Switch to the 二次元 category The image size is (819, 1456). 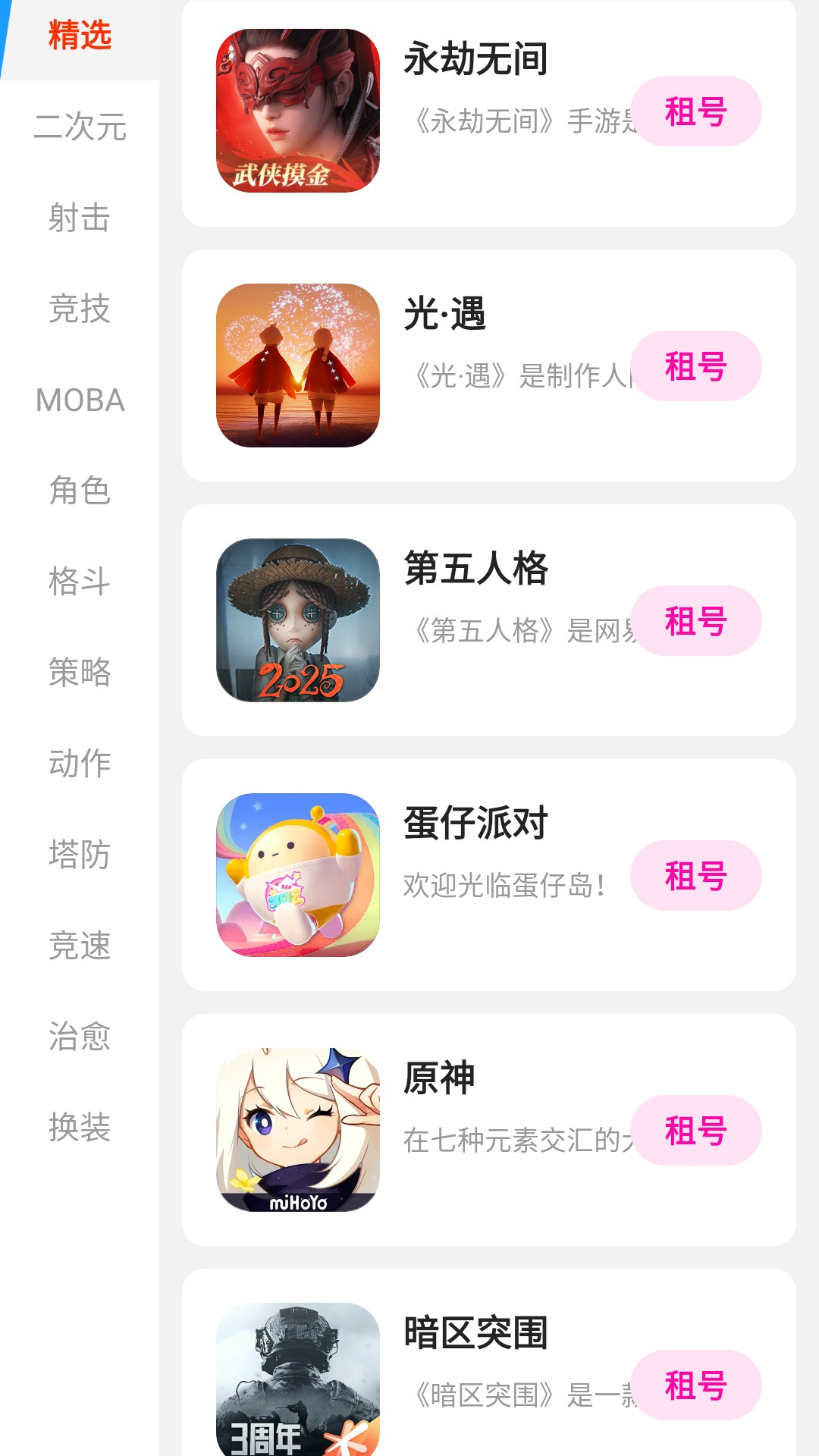(80, 127)
